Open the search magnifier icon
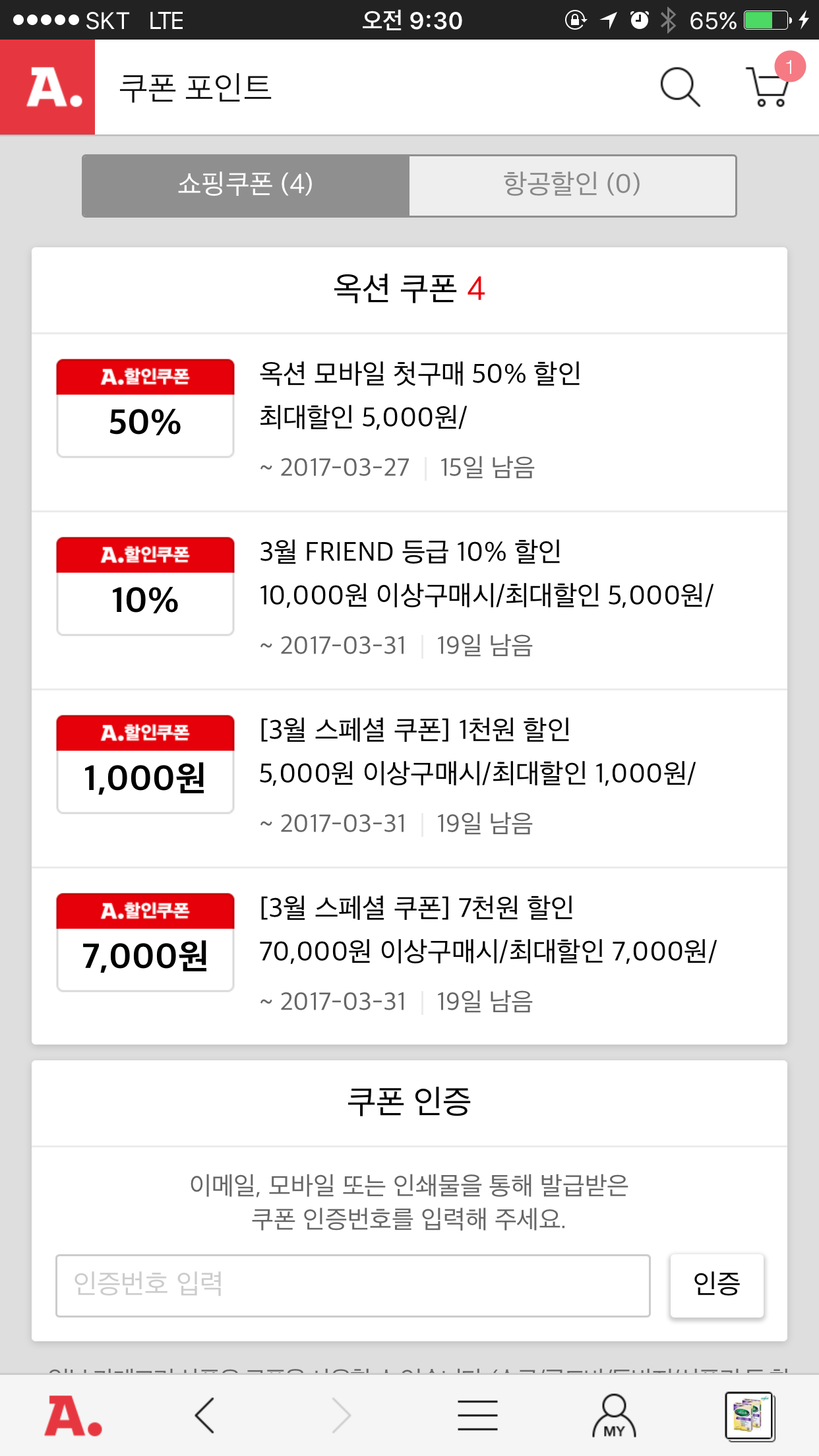The width and height of the screenshot is (819, 1456). (x=680, y=87)
